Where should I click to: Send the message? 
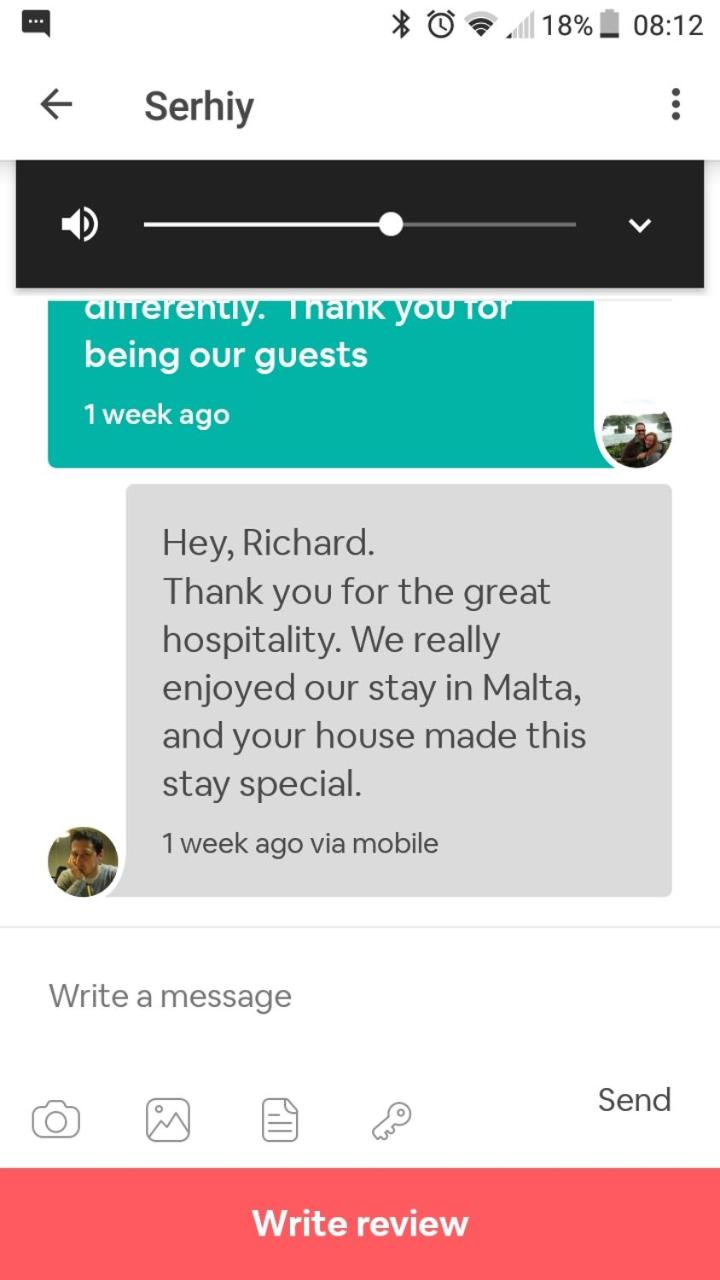pos(634,1100)
